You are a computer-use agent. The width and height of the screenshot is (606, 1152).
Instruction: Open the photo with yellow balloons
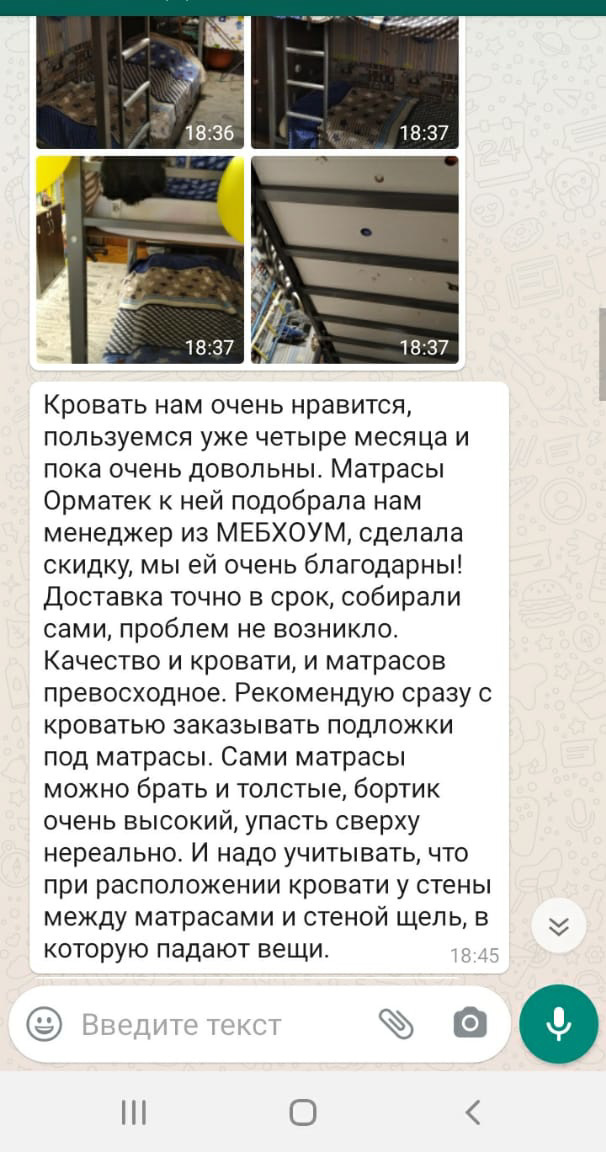tap(139, 260)
